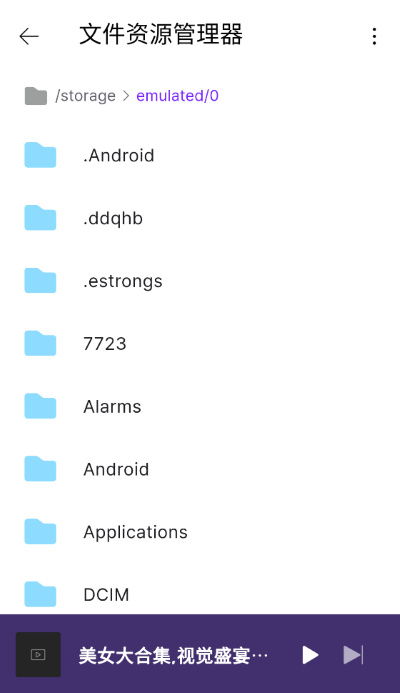Open the three-dot overflow menu
This screenshot has height=693, width=400.
pyautogui.click(x=374, y=36)
